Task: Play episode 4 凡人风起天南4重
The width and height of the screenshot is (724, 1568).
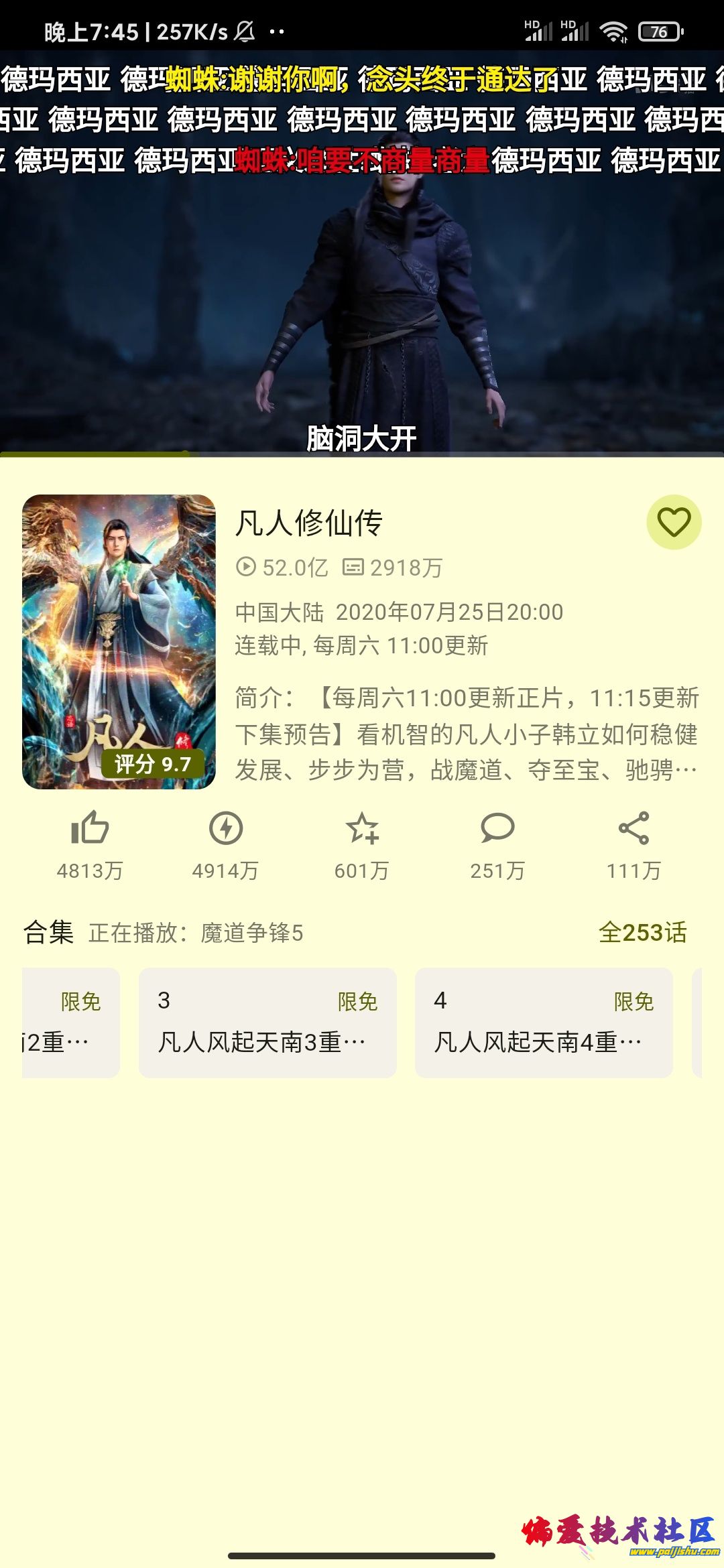Action: [544, 1023]
